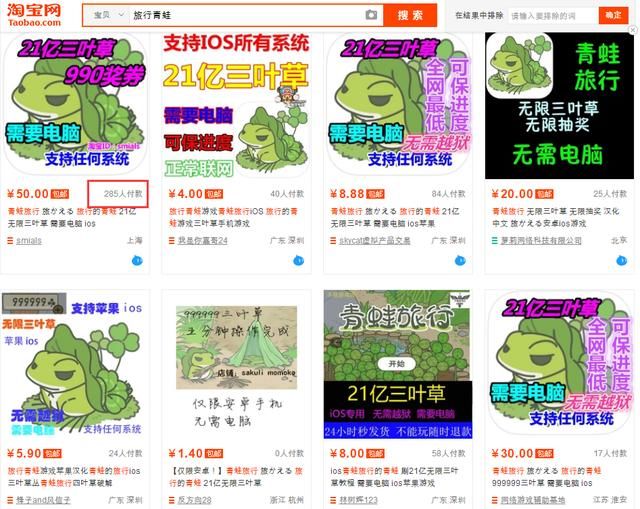Expand the 宝贝 search type dropdown

point(108,15)
